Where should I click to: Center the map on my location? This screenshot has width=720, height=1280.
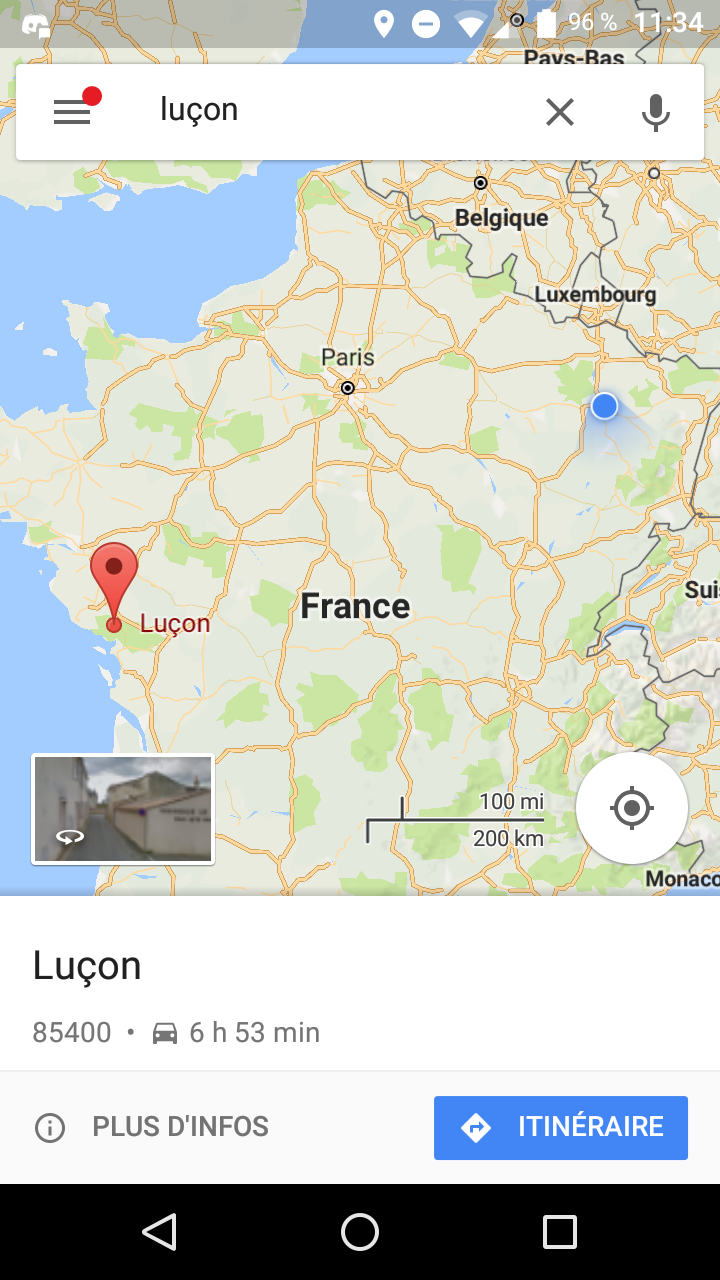pos(632,808)
